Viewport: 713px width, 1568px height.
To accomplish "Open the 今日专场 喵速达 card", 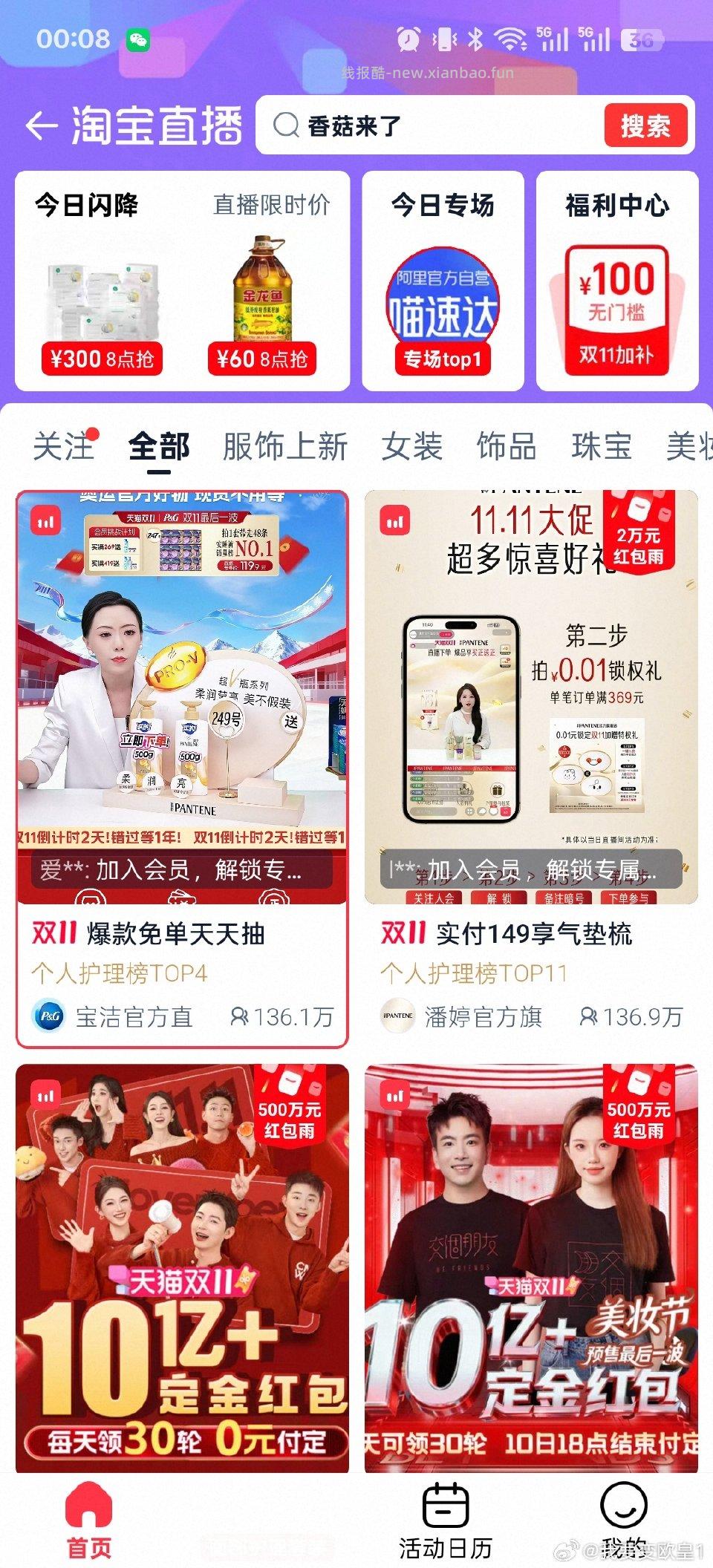I will (443, 282).
